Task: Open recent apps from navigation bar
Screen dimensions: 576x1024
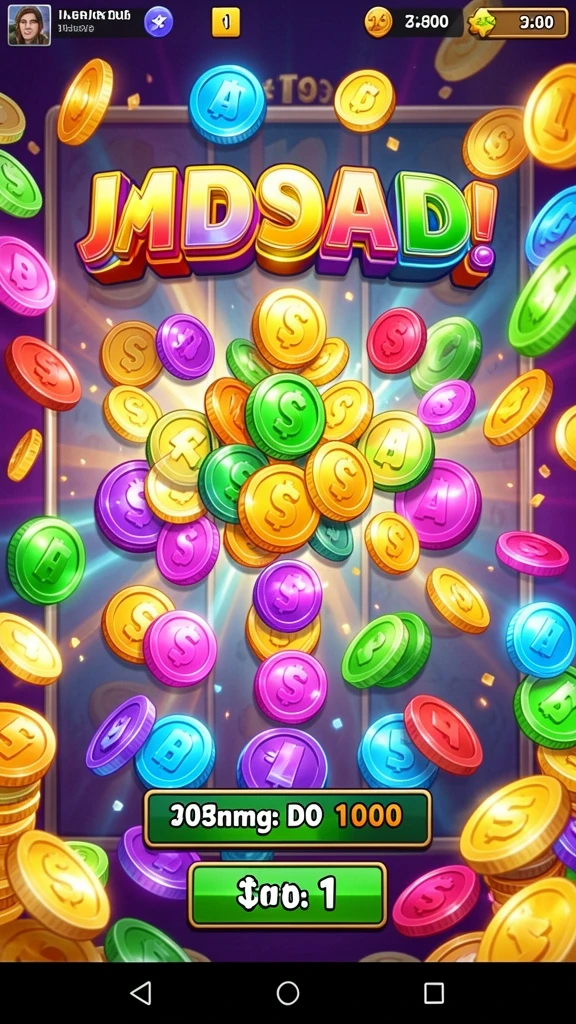Action: (x=434, y=993)
